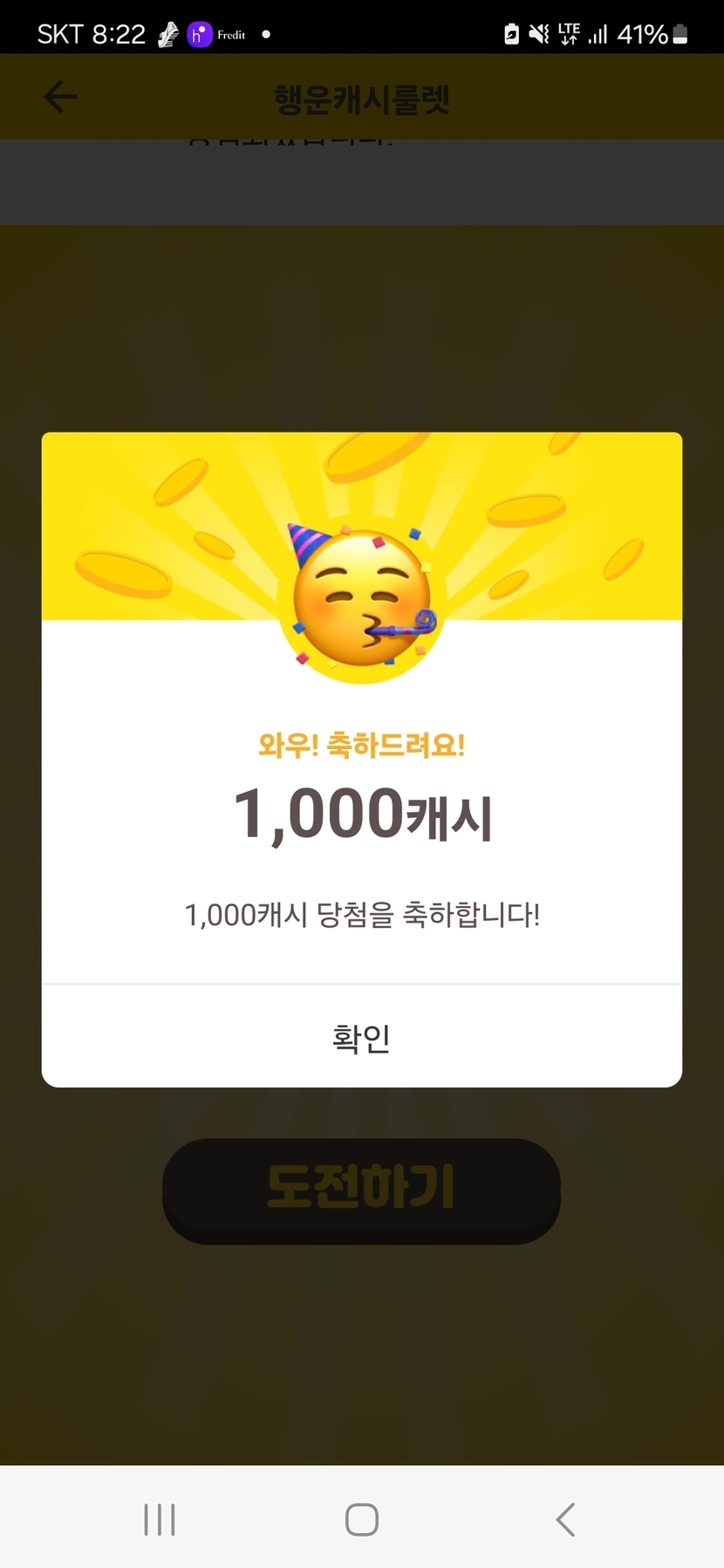Go back using the app bar arrow
Screen dimensions: 724x1568
[60, 97]
